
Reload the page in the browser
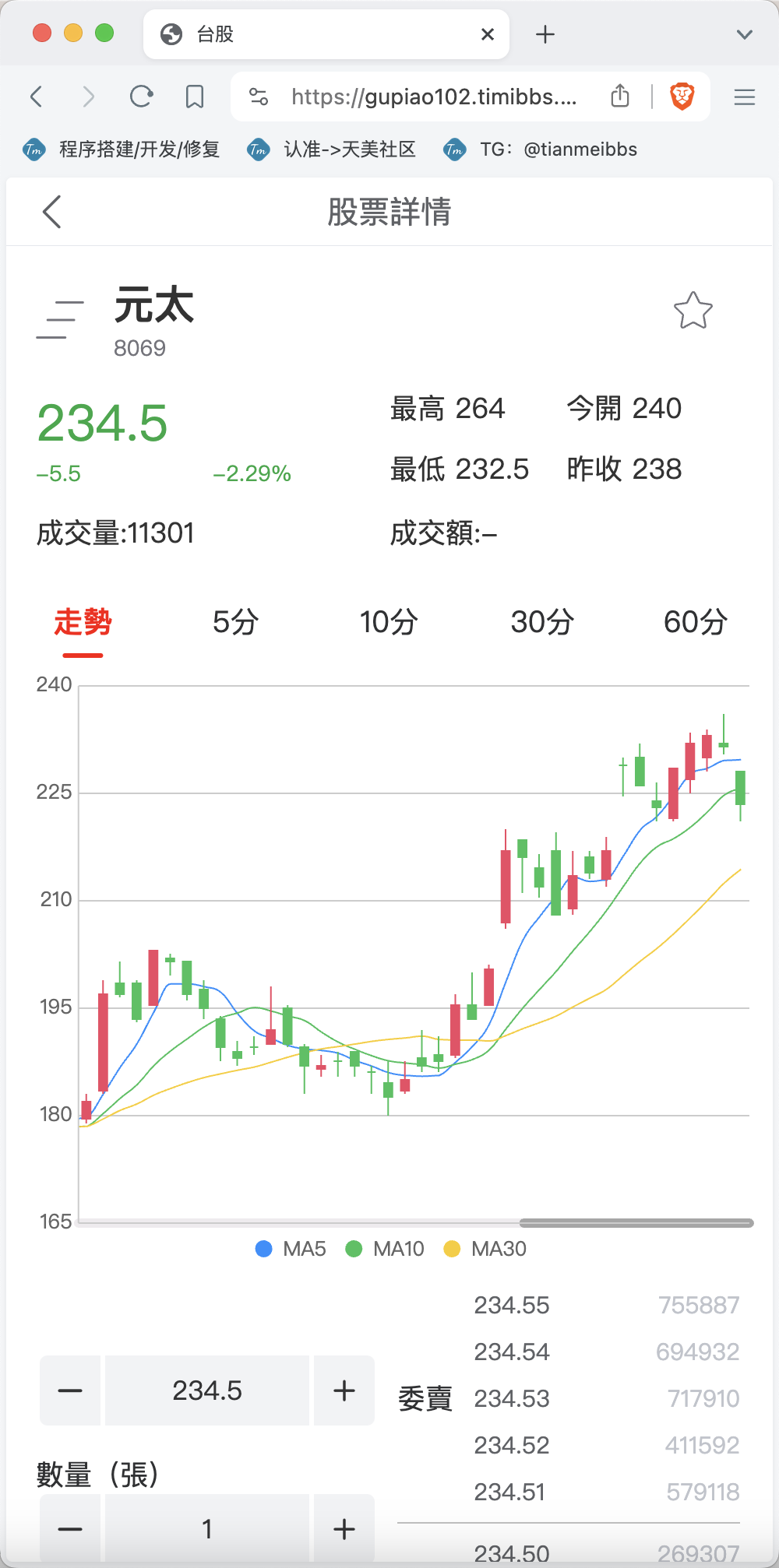(141, 97)
